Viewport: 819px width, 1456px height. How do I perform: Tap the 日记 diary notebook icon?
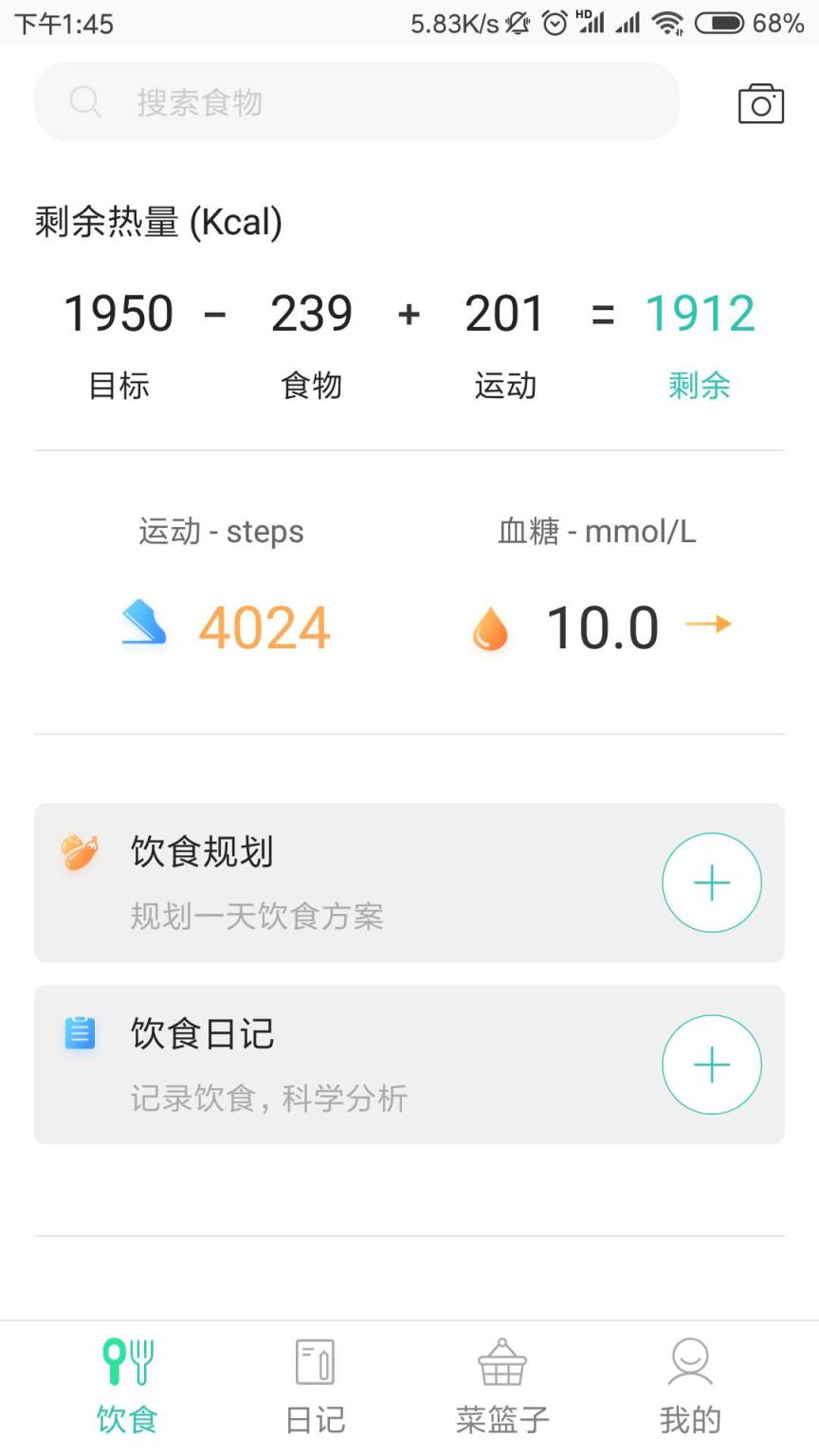(314, 1360)
